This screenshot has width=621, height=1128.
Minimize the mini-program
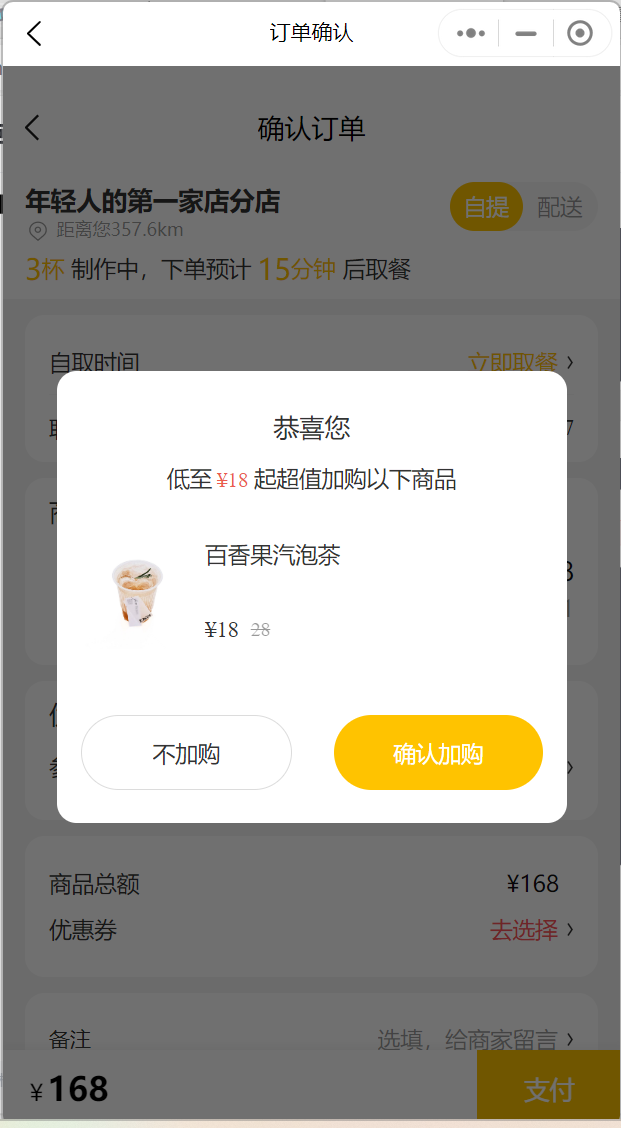(x=525, y=33)
